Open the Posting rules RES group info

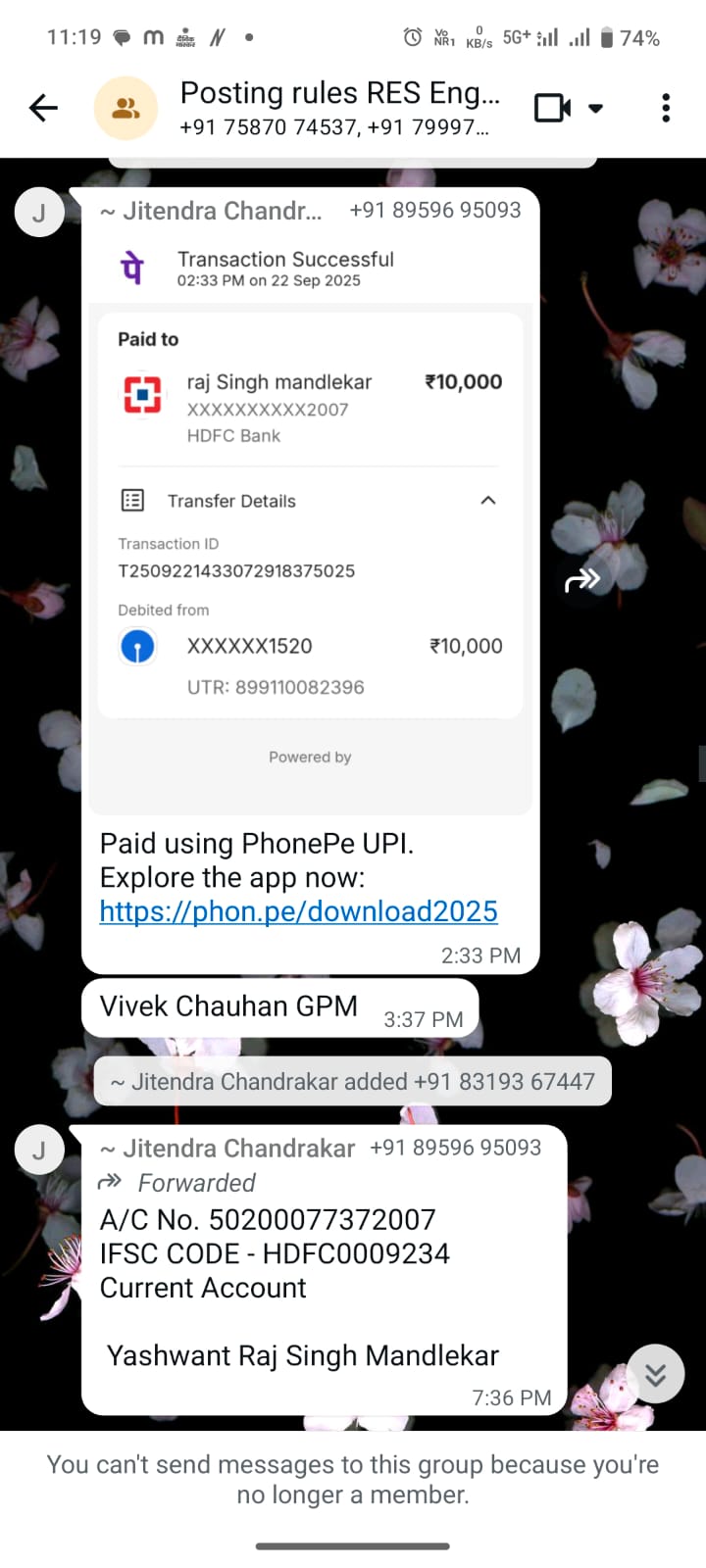(339, 108)
